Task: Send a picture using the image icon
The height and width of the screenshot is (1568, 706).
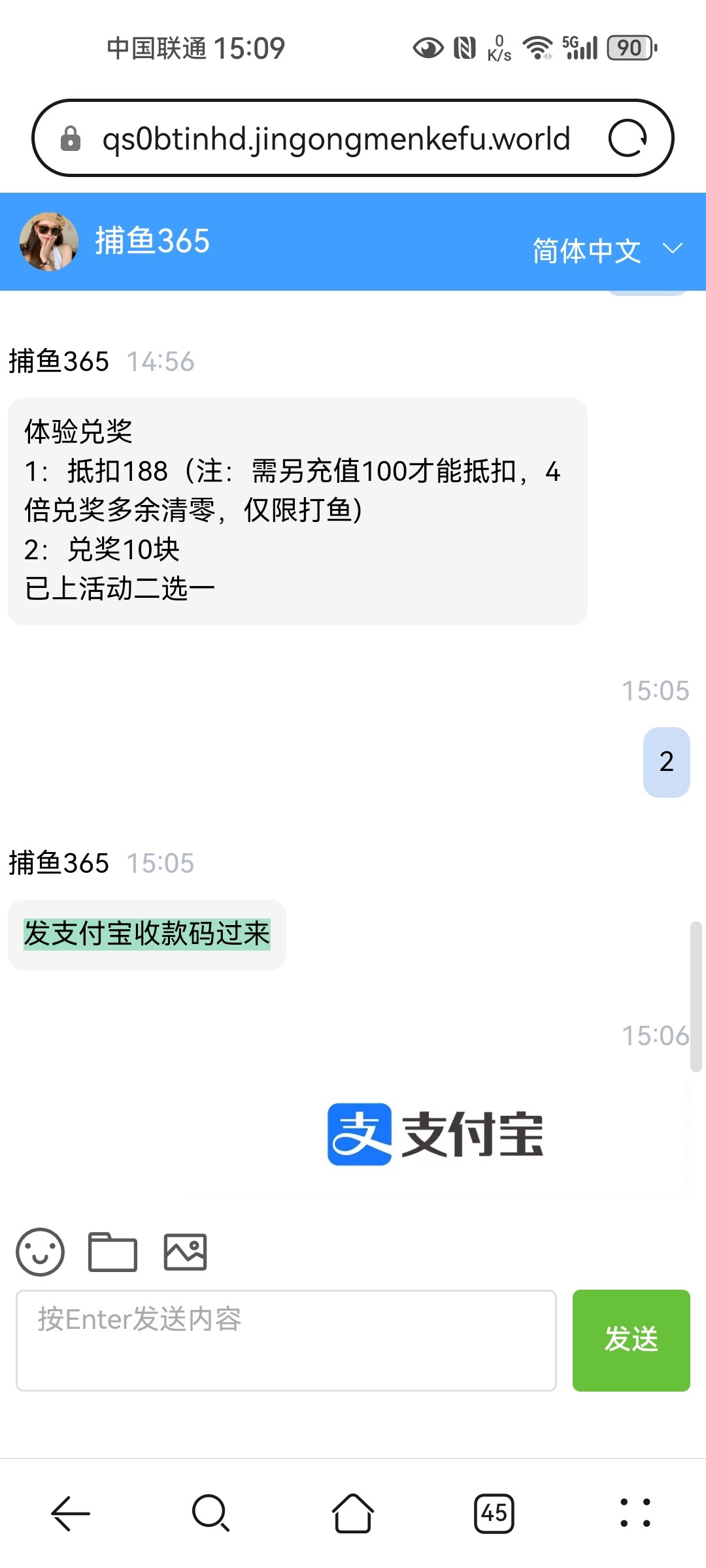Action: 185,1252
